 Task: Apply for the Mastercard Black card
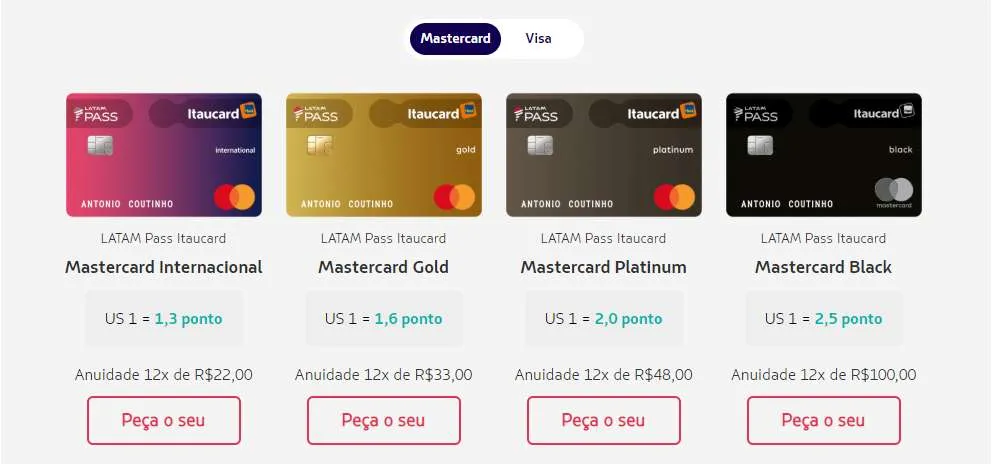[824, 420]
